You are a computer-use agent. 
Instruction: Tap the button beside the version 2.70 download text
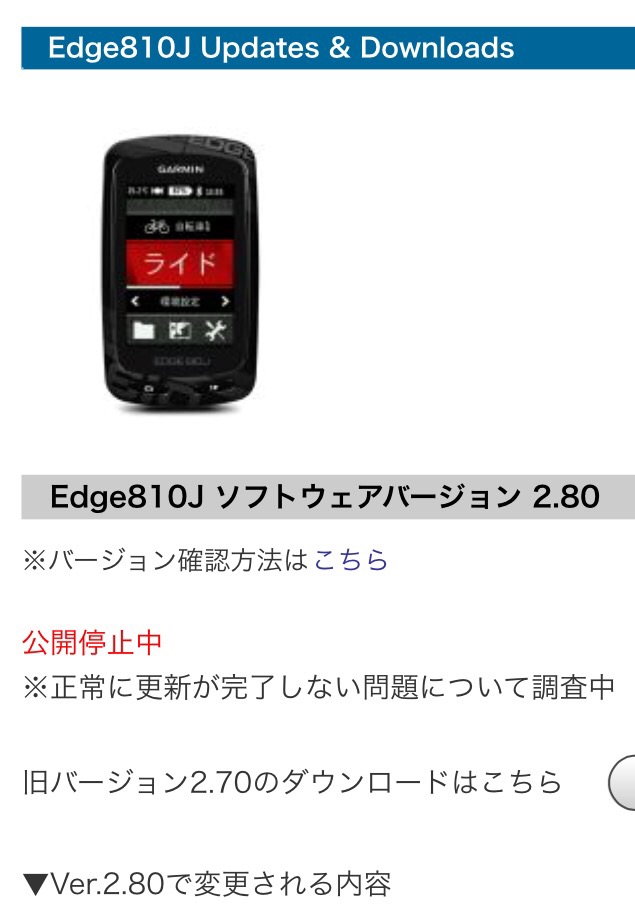click(622, 782)
